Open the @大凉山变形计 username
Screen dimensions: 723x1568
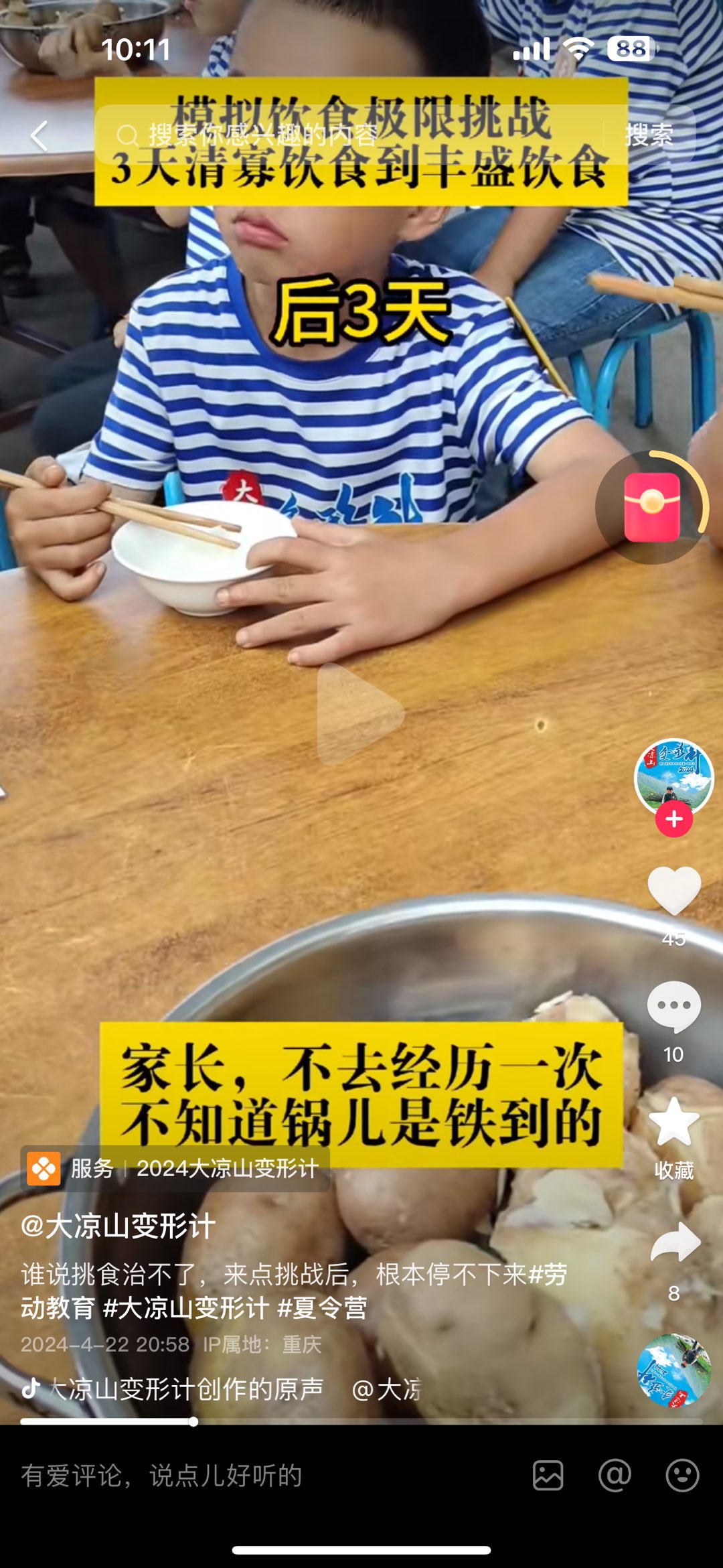pos(118,1226)
